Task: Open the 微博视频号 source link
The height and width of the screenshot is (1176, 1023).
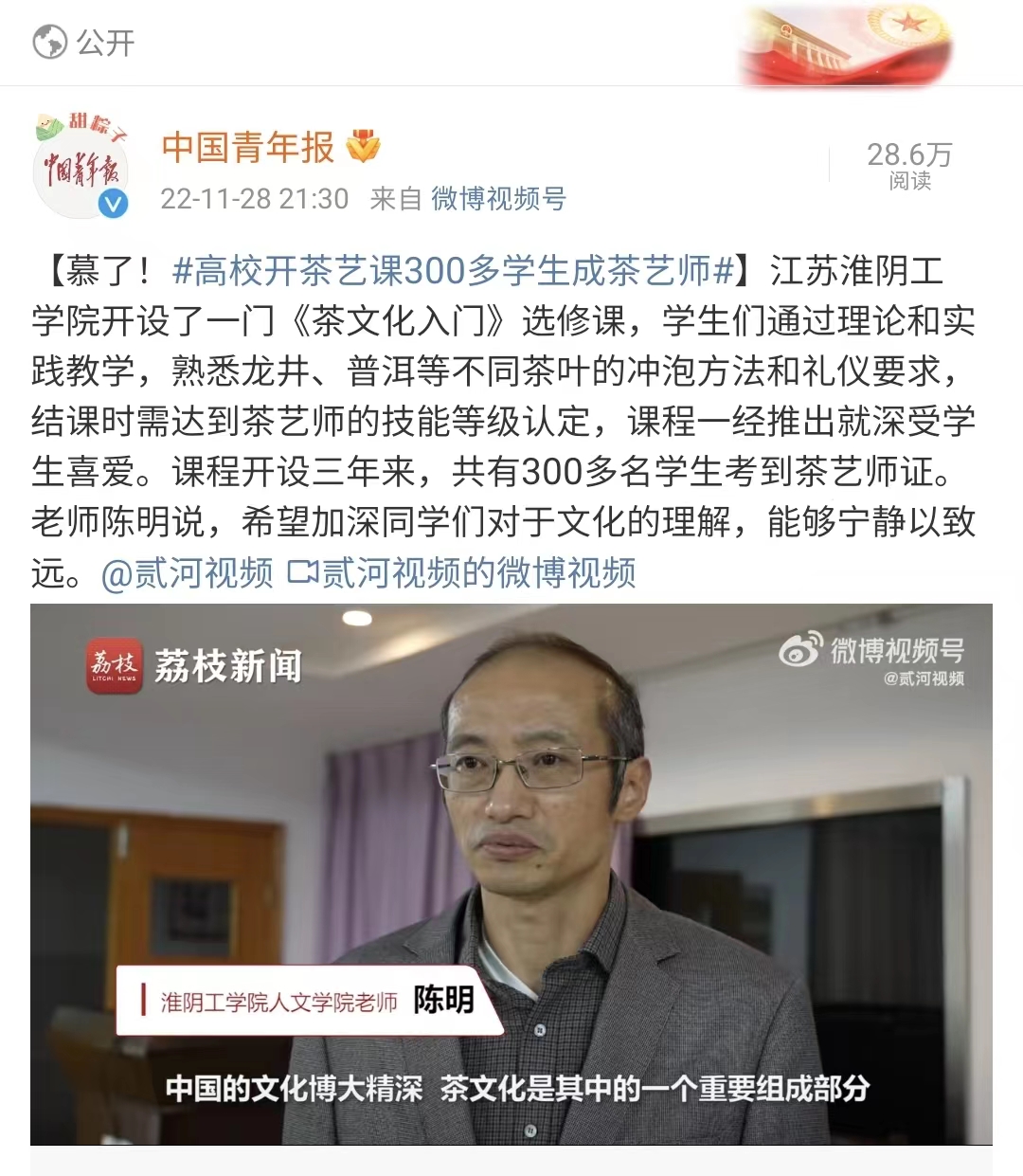Action: click(498, 199)
